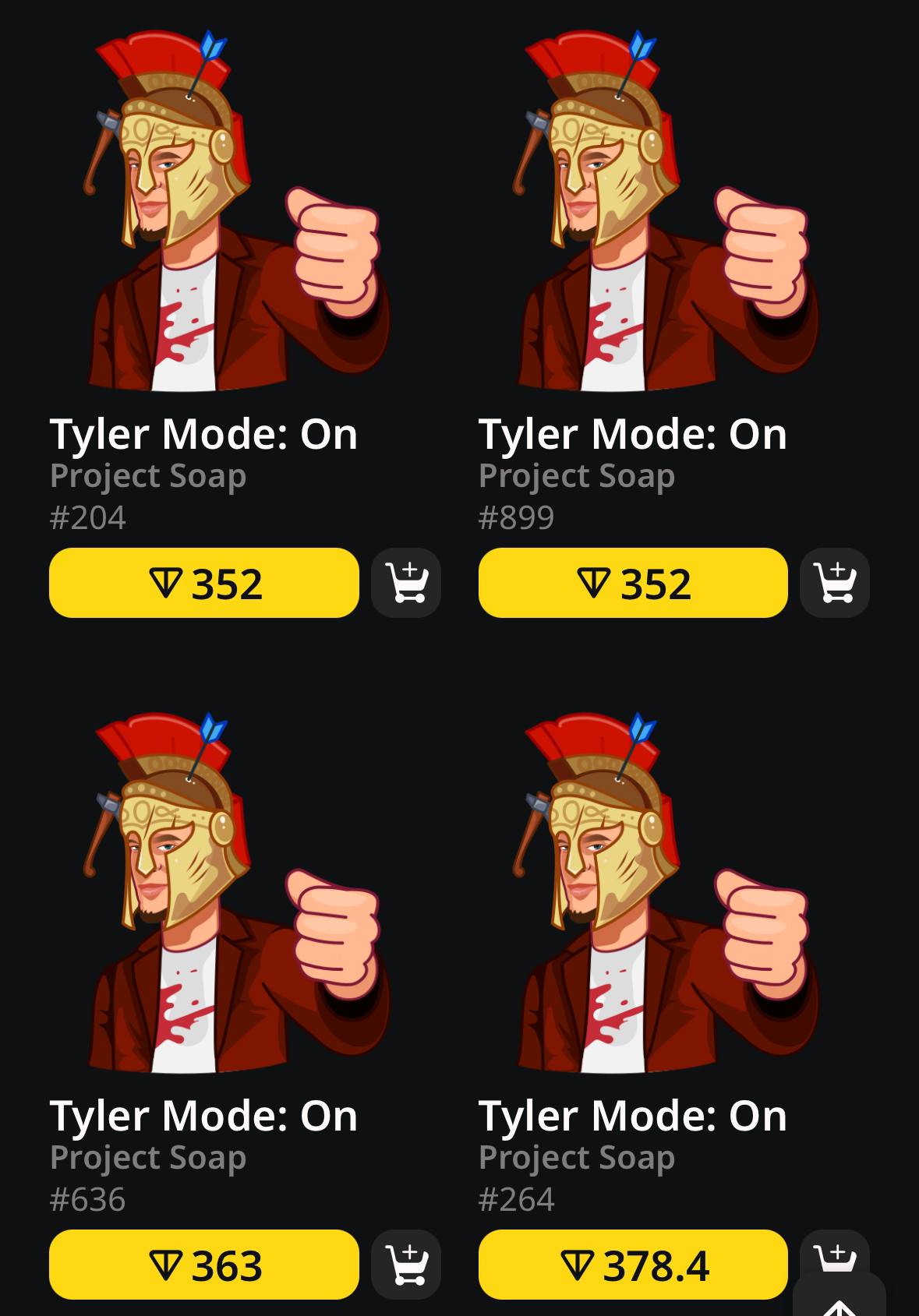This screenshot has height=1316, width=919.
Task: Add item #899 to cart
Action: tap(835, 583)
